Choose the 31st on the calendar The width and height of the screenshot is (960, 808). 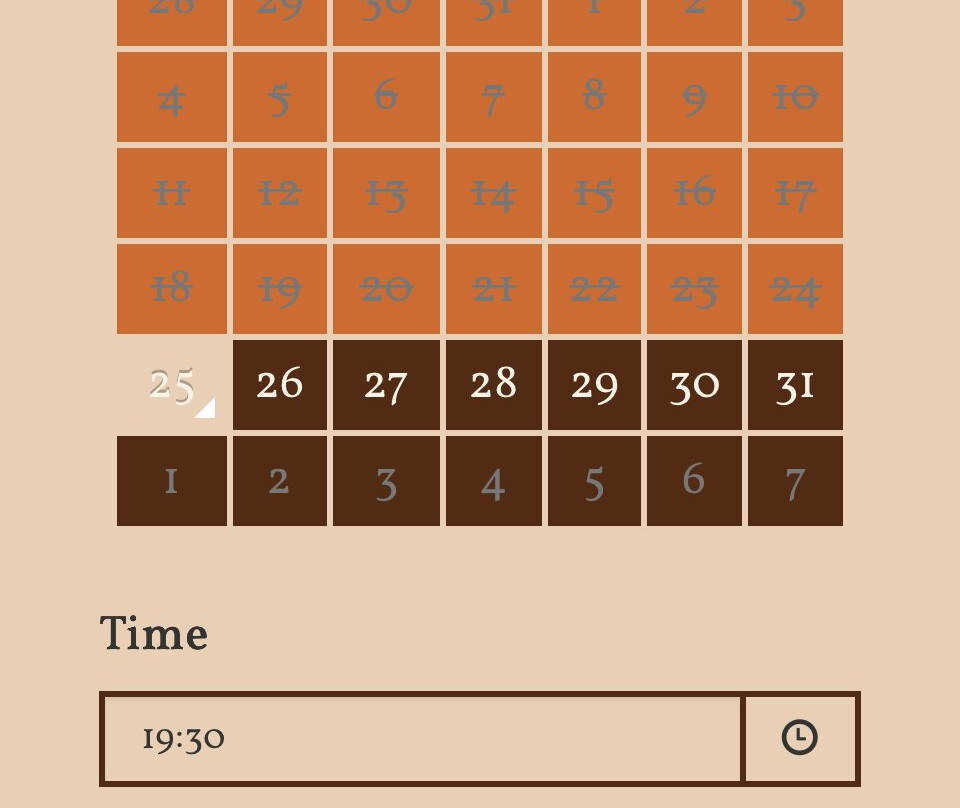coord(795,385)
